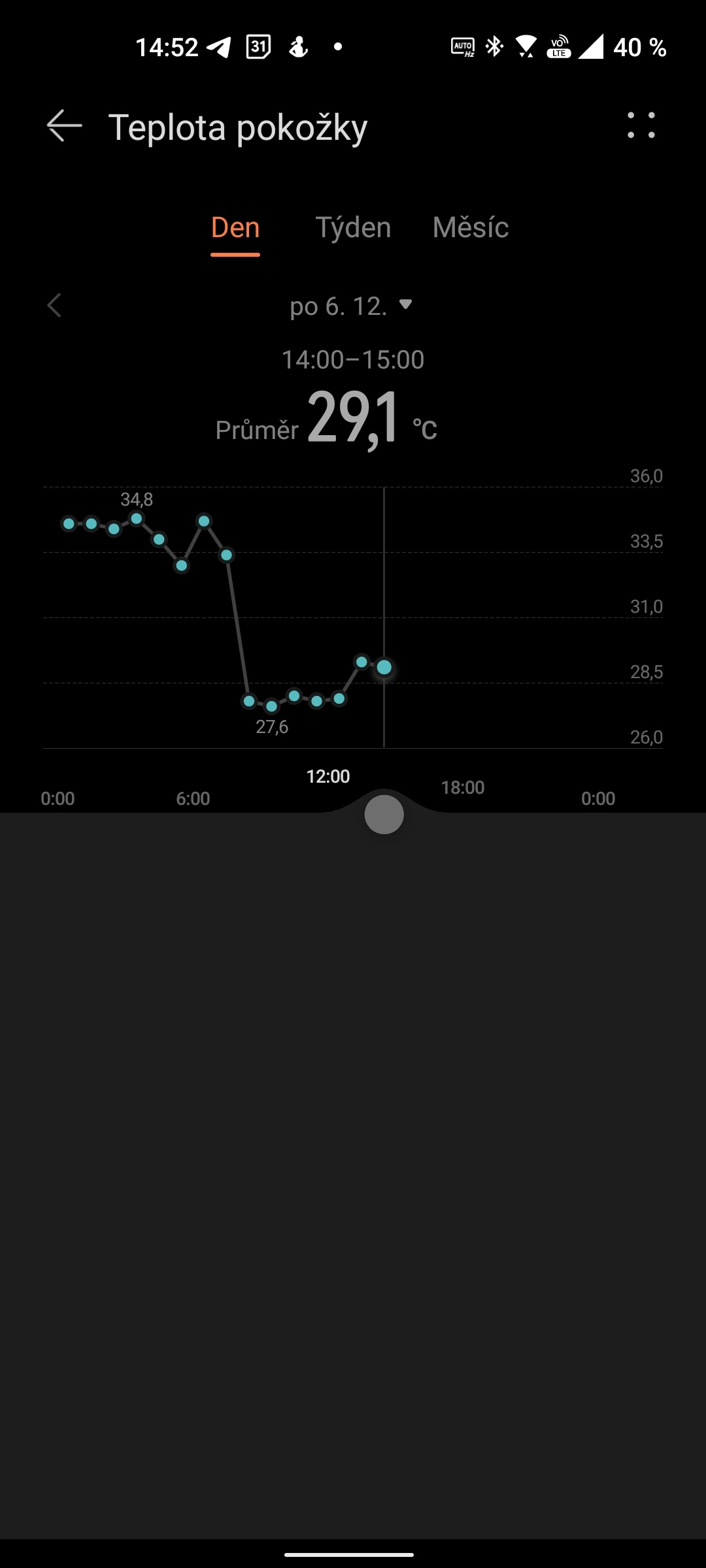
Task: Show the previous day's data
Action: pos(55,305)
